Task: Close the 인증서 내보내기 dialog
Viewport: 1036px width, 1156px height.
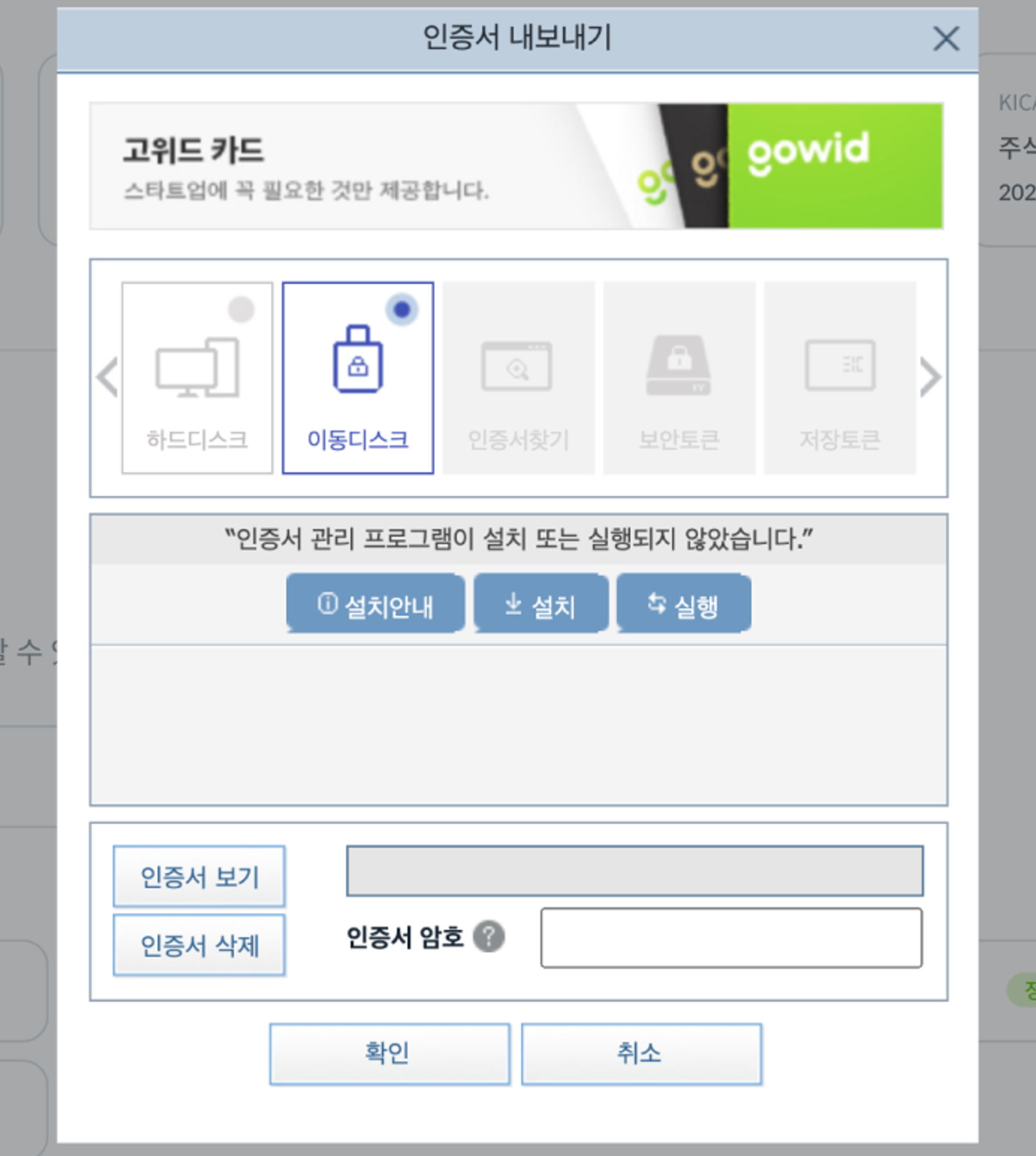Action: (946, 39)
